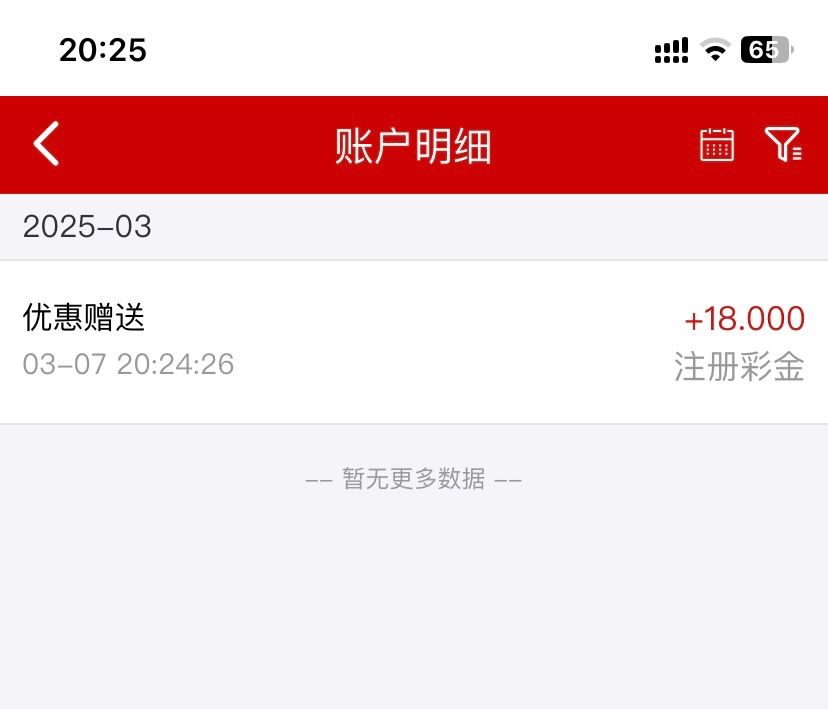Image resolution: width=828 pixels, height=709 pixels.
Task: Open the filter options
Action: [783, 145]
